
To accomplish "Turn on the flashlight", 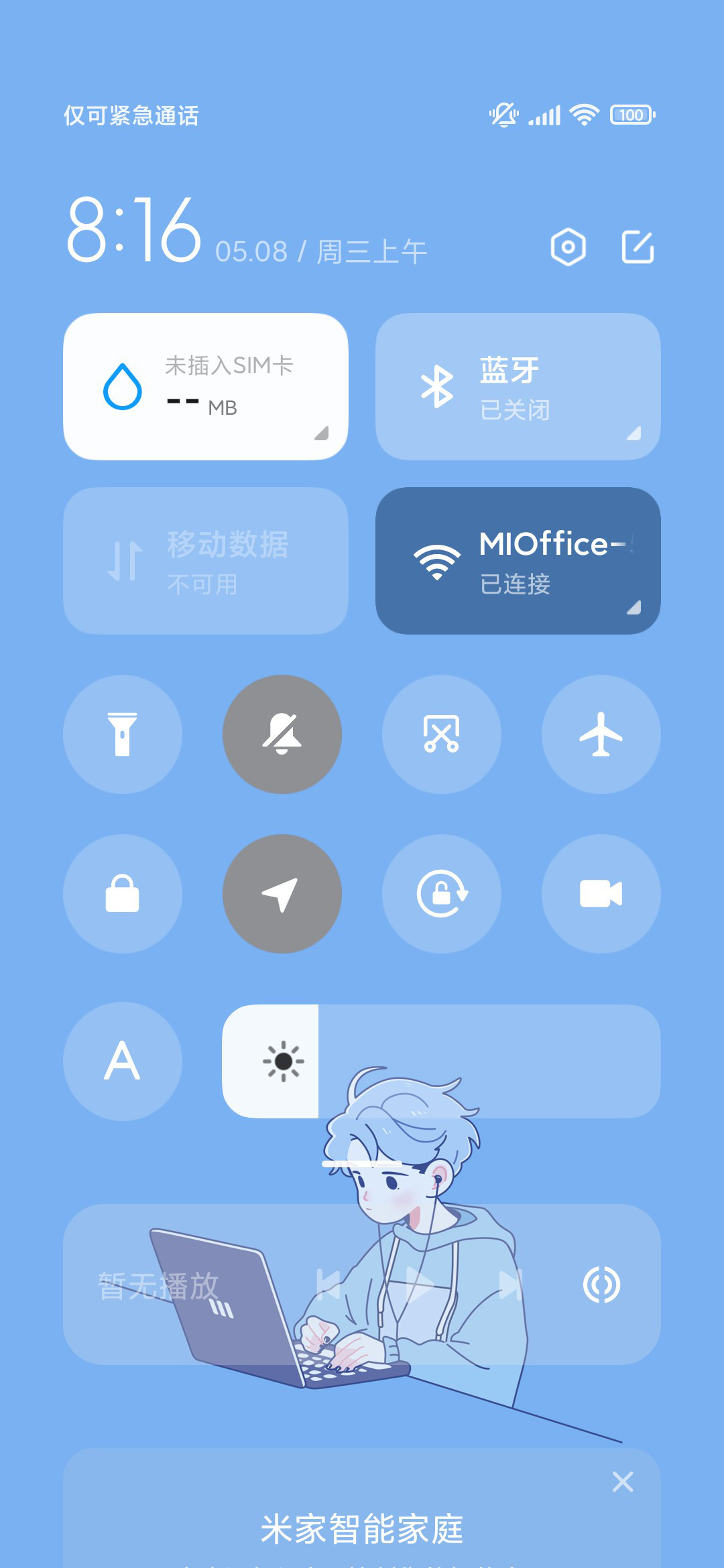I will click(x=123, y=734).
